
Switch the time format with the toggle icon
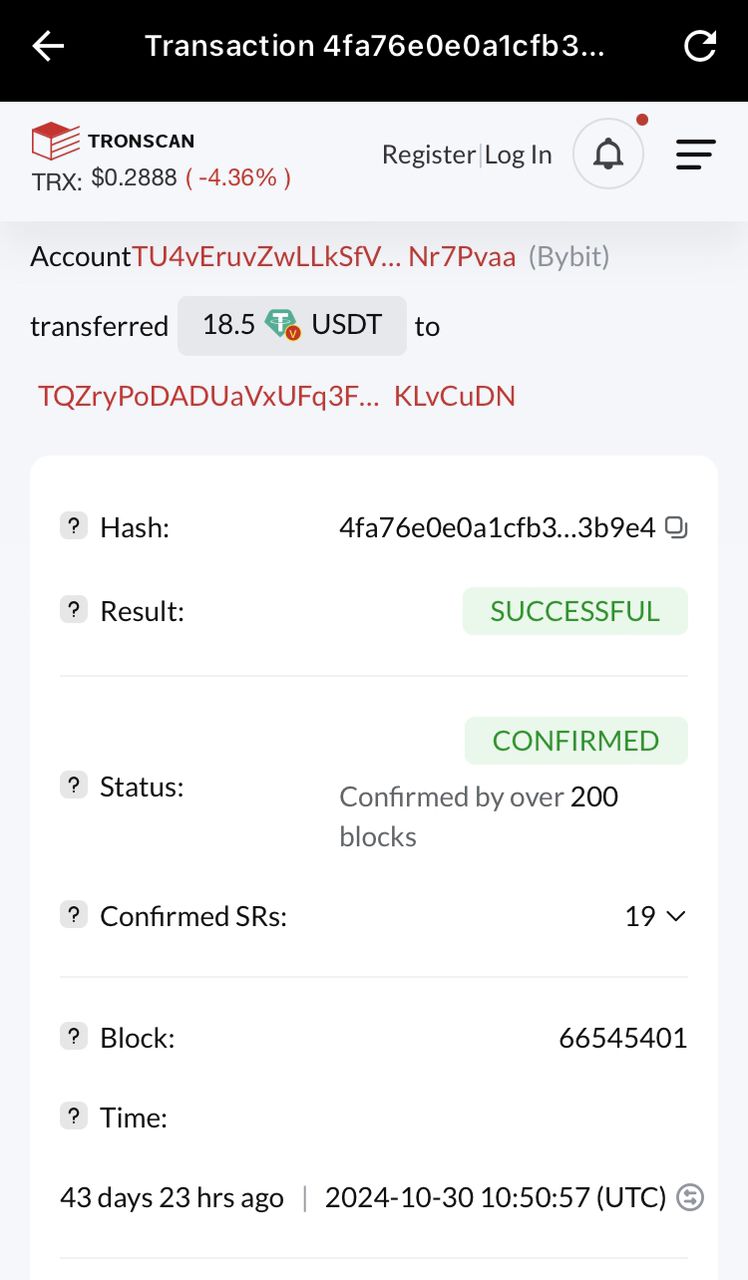click(690, 1197)
